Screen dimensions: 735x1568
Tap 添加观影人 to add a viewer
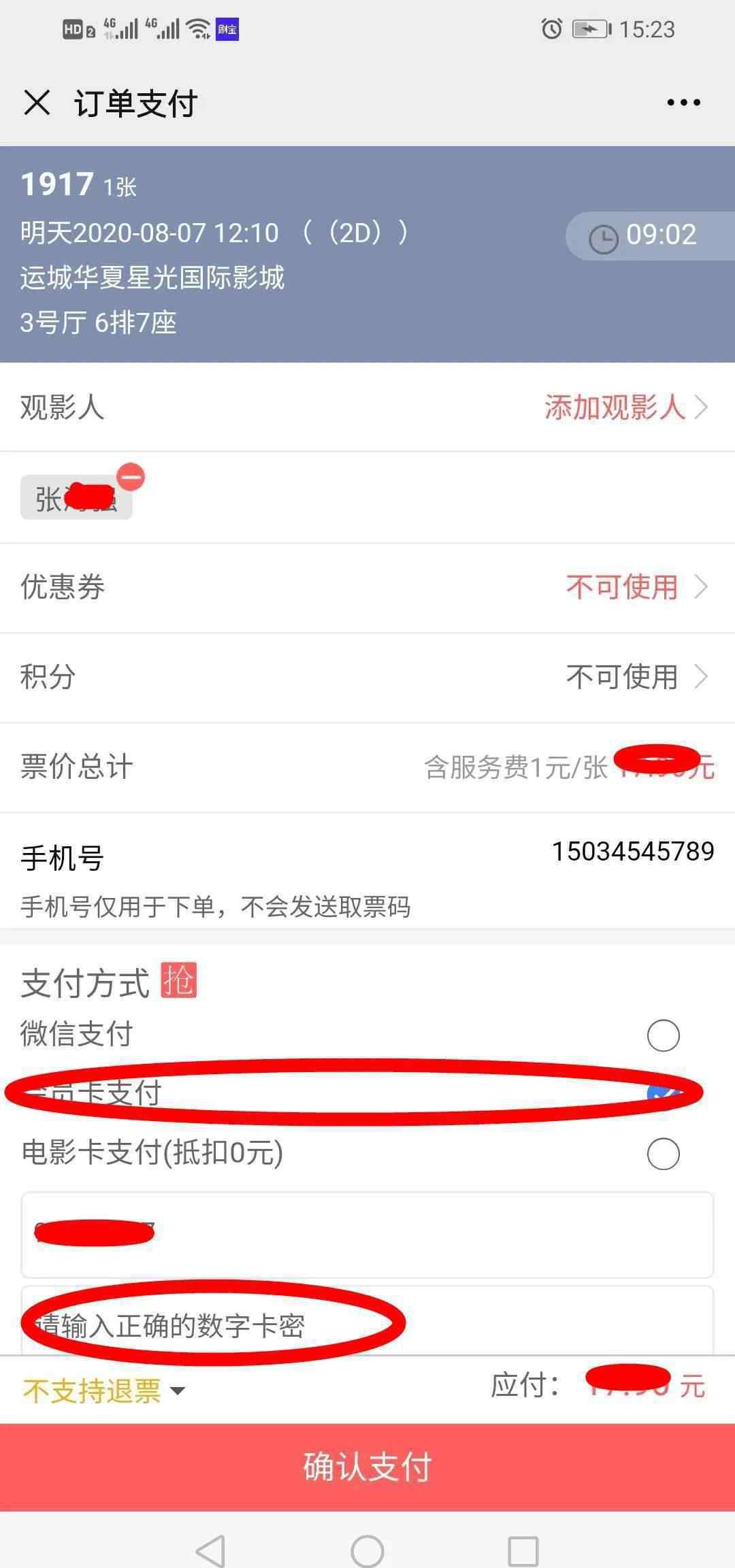click(625, 407)
